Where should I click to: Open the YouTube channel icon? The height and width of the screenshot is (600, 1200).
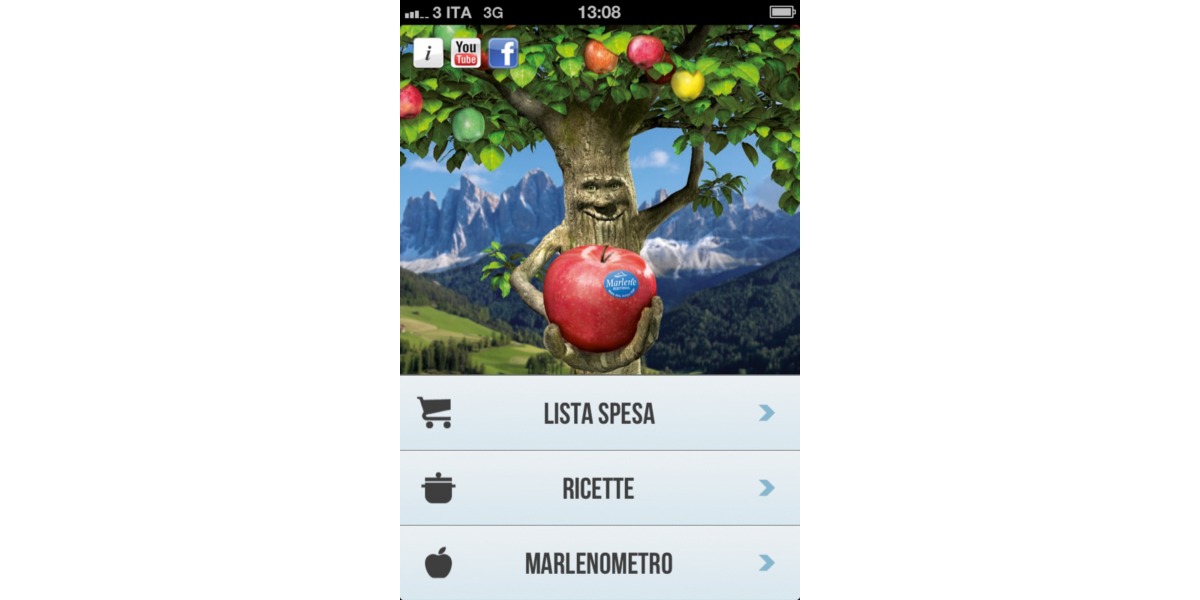pyautogui.click(x=466, y=53)
